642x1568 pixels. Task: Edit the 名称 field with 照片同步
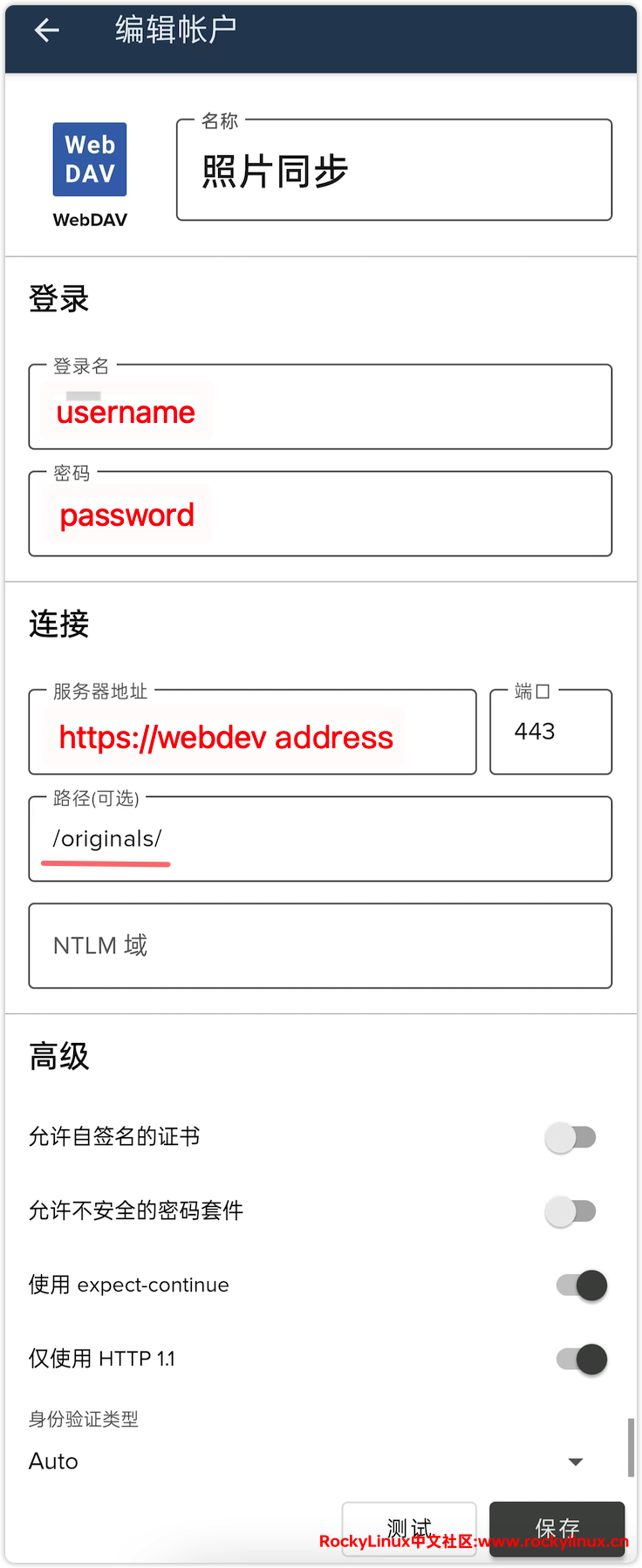[x=393, y=171]
